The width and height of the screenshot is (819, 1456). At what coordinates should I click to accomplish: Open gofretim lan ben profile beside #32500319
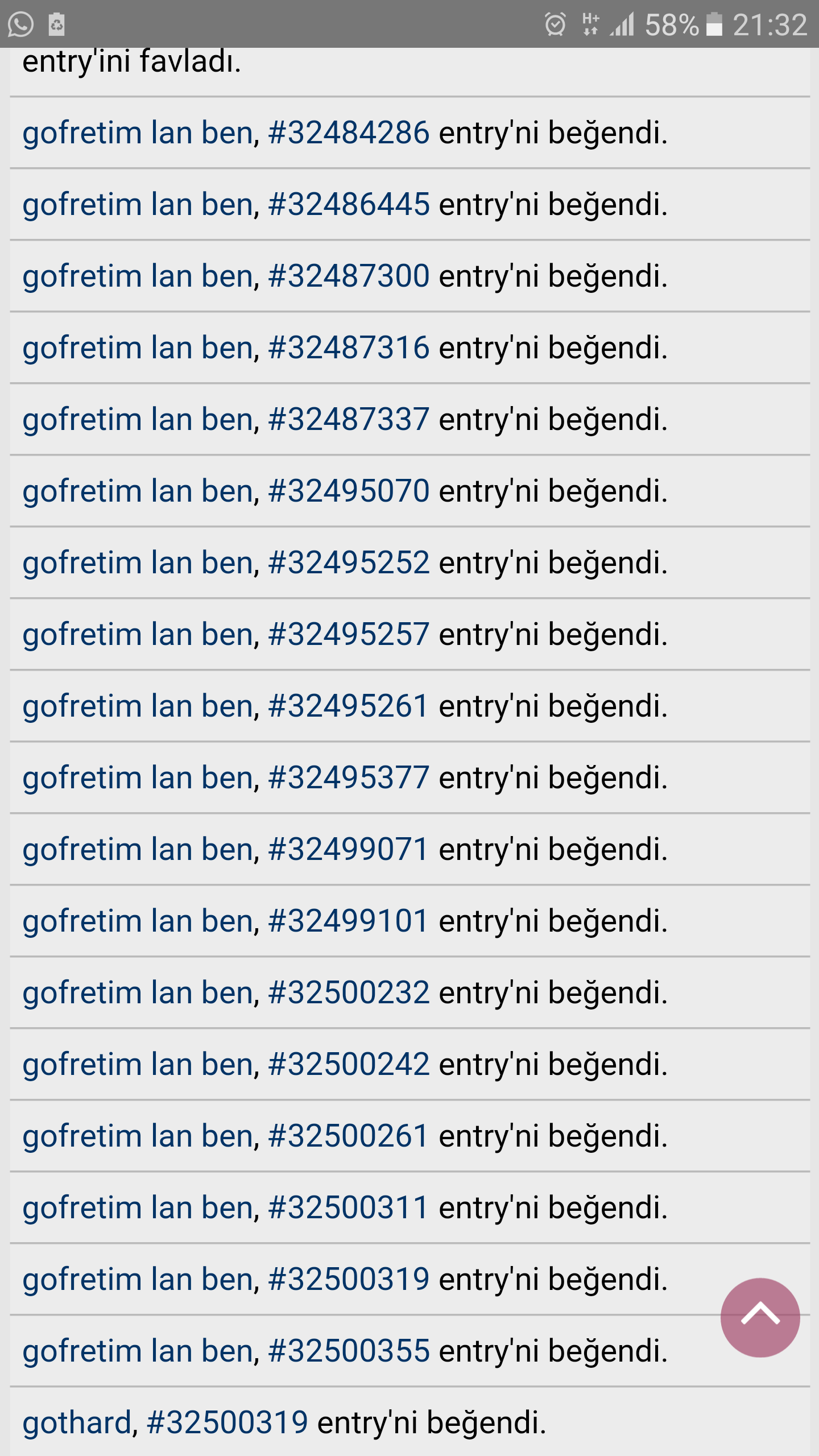pyautogui.click(x=137, y=1280)
